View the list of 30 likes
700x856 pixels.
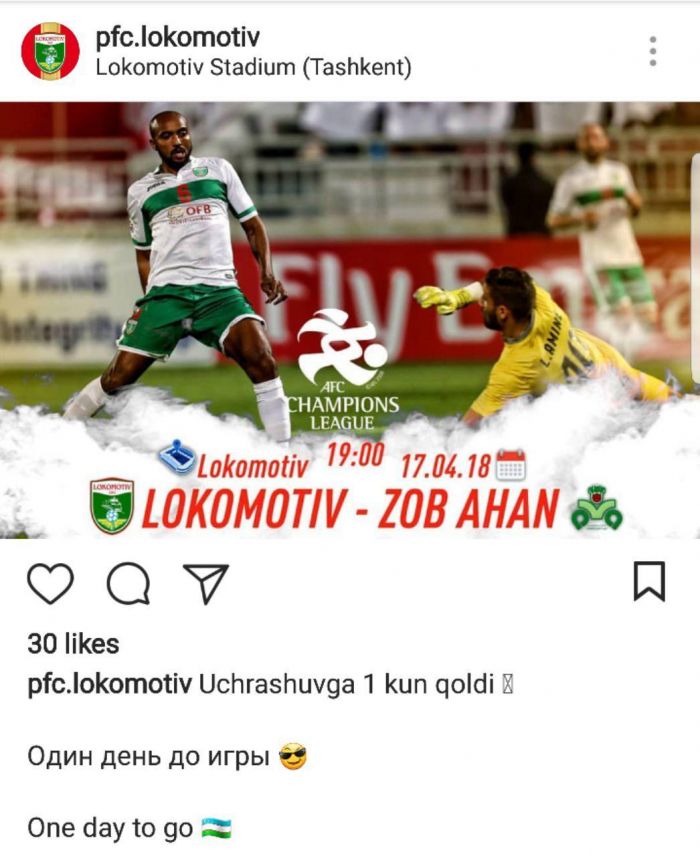pyautogui.click(x=73, y=644)
